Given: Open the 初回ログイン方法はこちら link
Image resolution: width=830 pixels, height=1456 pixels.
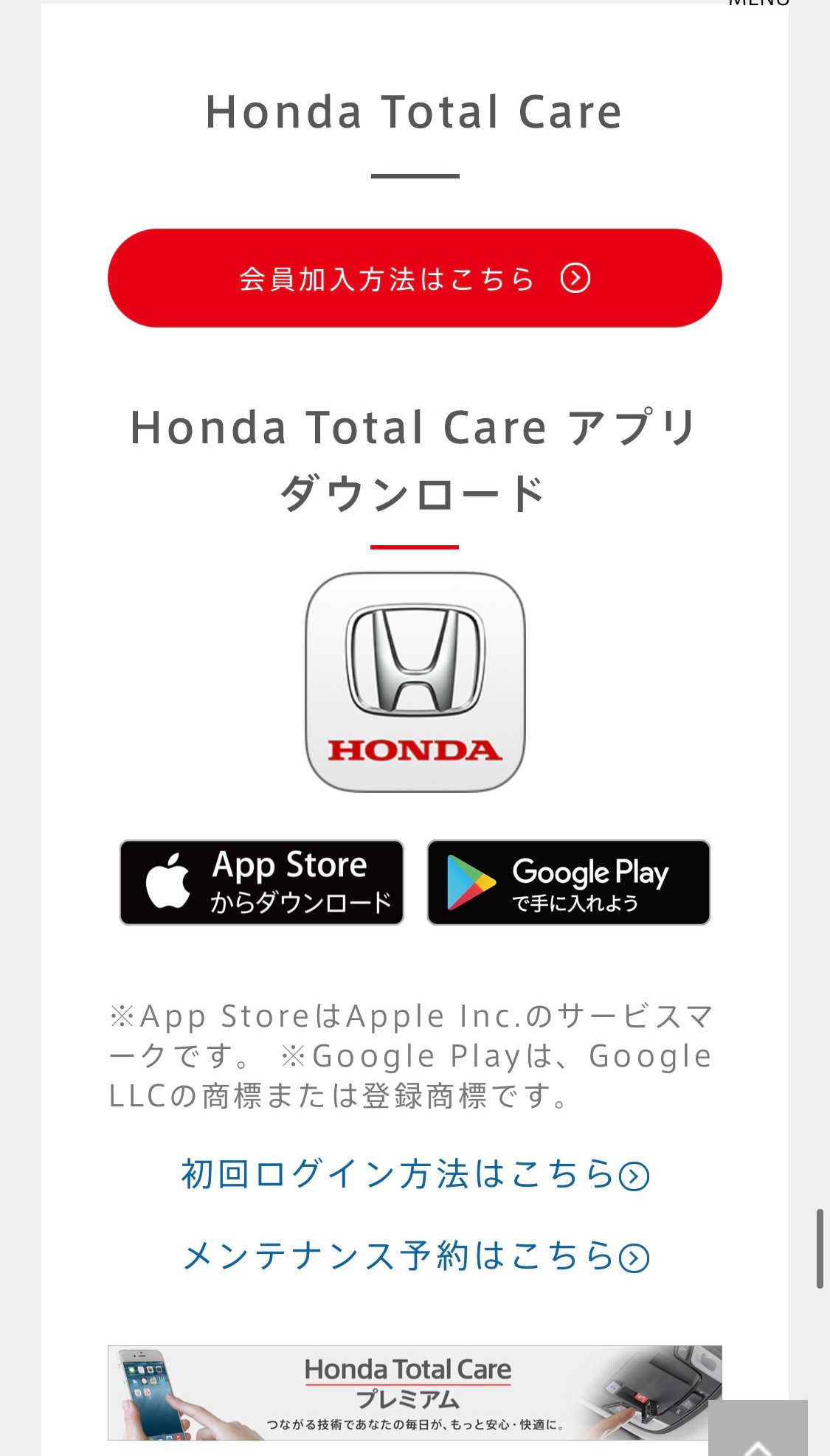Looking at the screenshot, I should pyautogui.click(x=415, y=1174).
